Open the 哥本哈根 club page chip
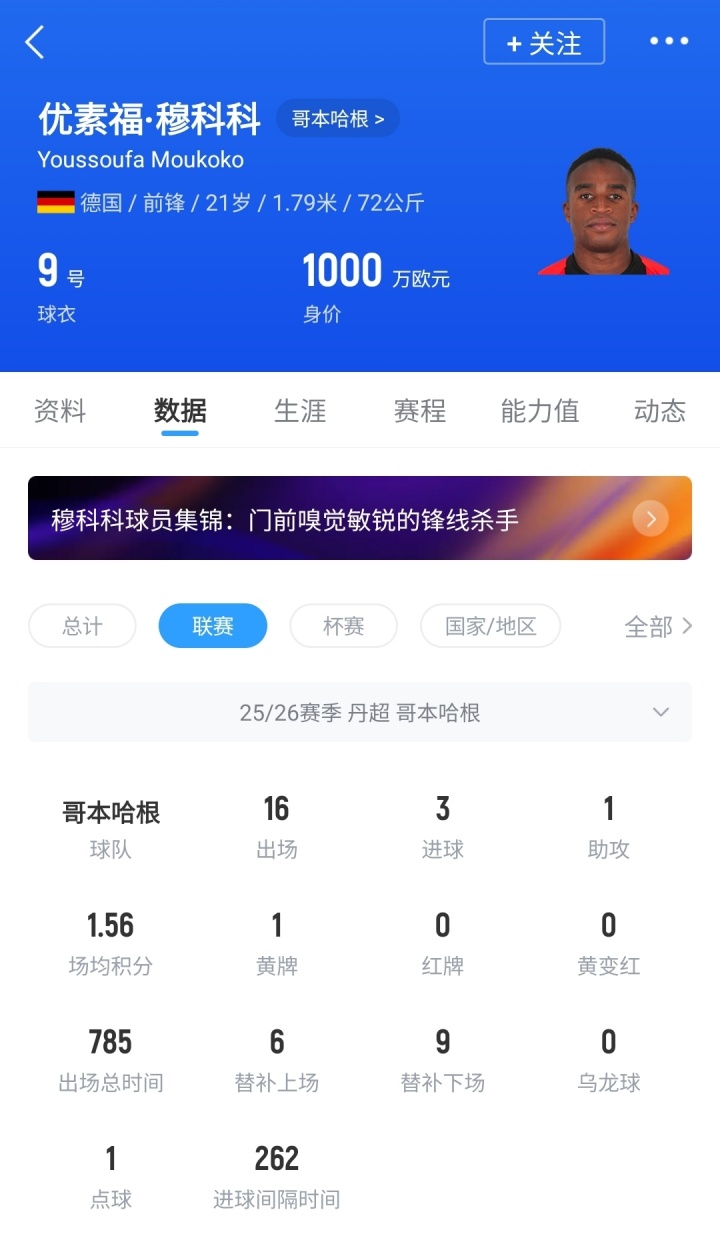Screen dimensions: 720x1244 coord(338,119)
